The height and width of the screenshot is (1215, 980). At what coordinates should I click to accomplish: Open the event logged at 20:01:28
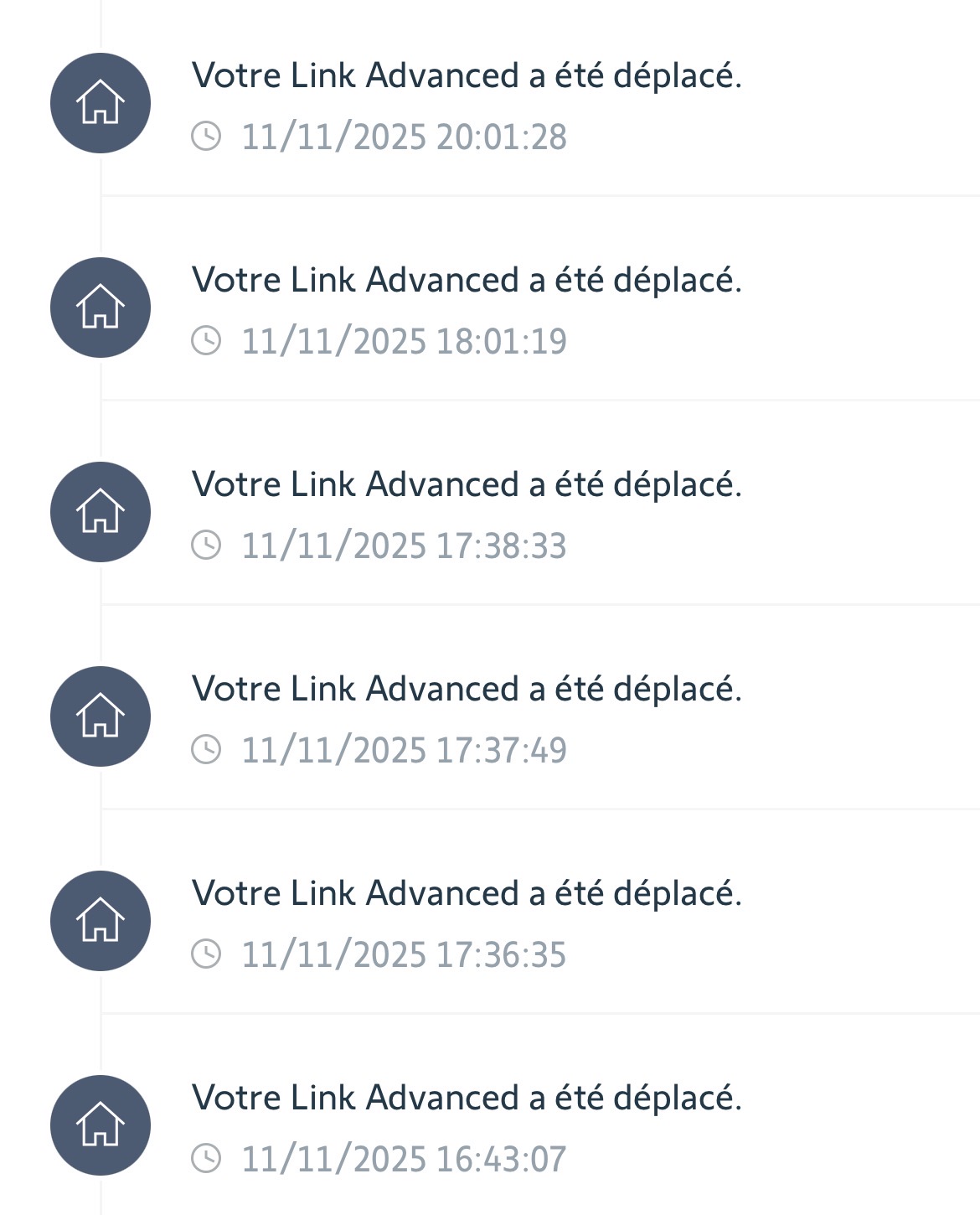466,104
